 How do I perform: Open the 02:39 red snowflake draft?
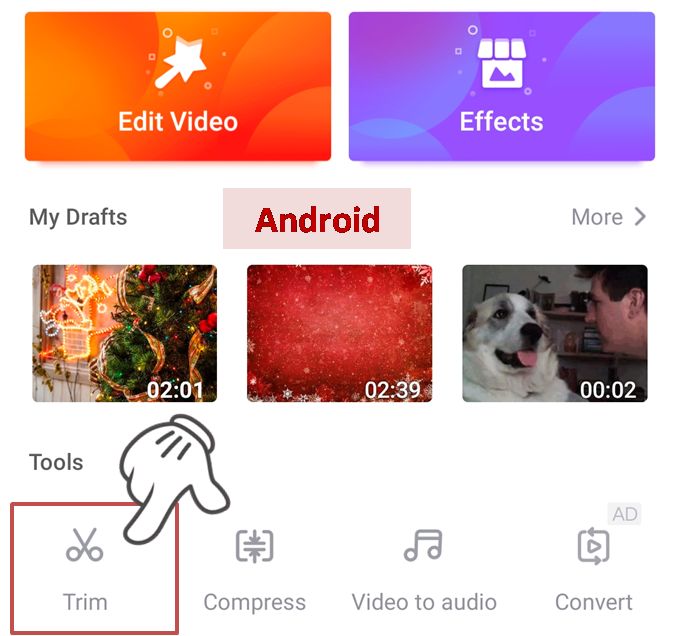339,333
